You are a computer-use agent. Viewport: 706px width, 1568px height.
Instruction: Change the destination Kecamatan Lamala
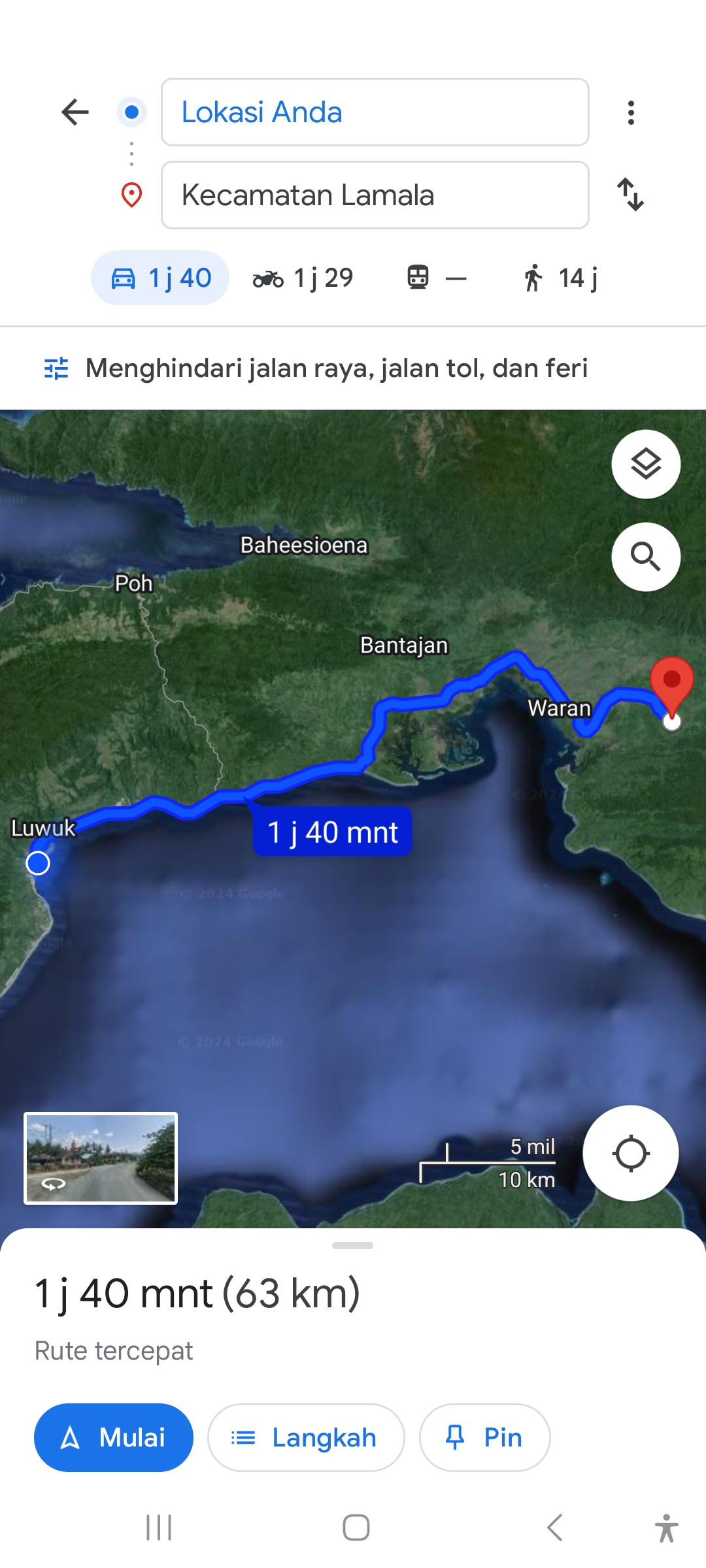375,195
